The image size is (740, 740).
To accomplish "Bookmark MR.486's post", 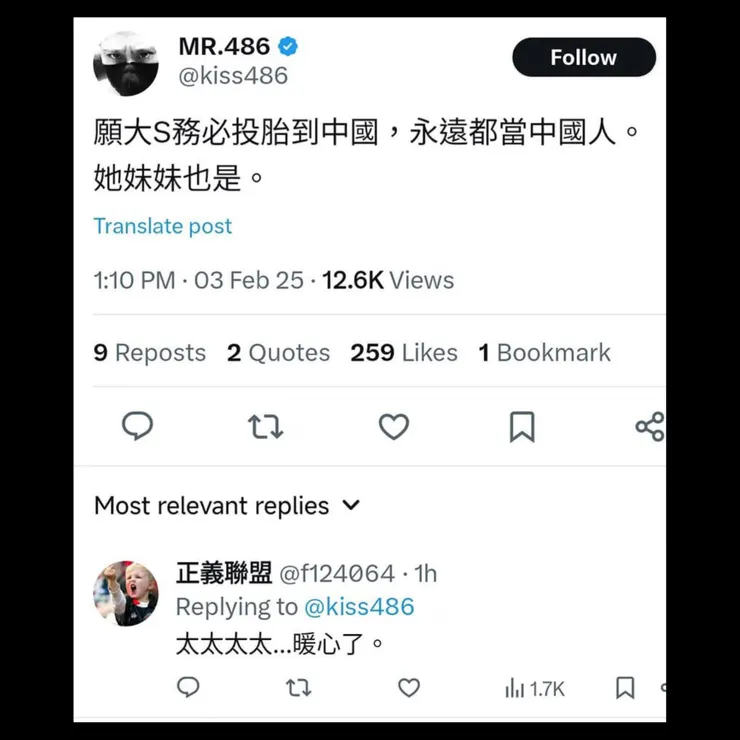I will point(521,427).
